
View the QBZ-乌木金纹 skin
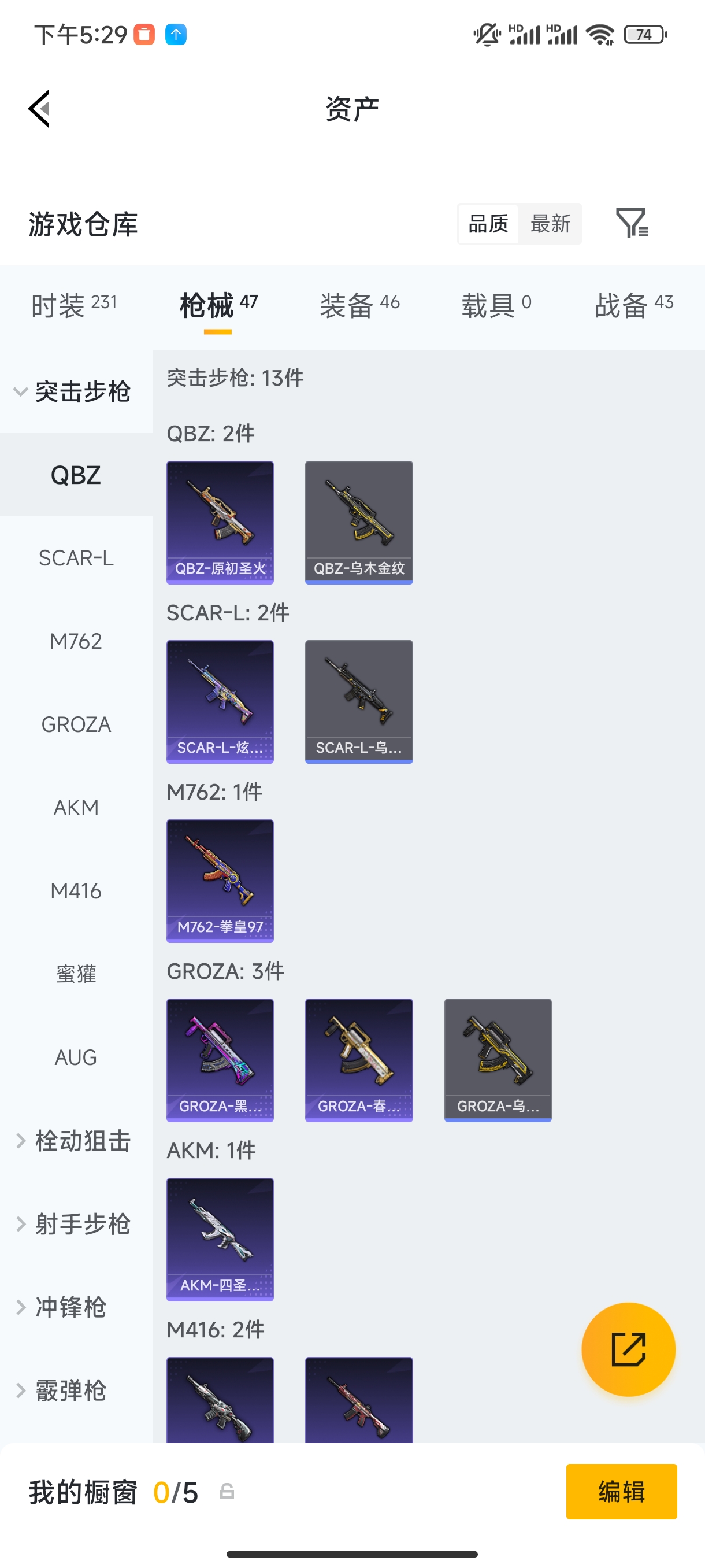pos(359,522)
